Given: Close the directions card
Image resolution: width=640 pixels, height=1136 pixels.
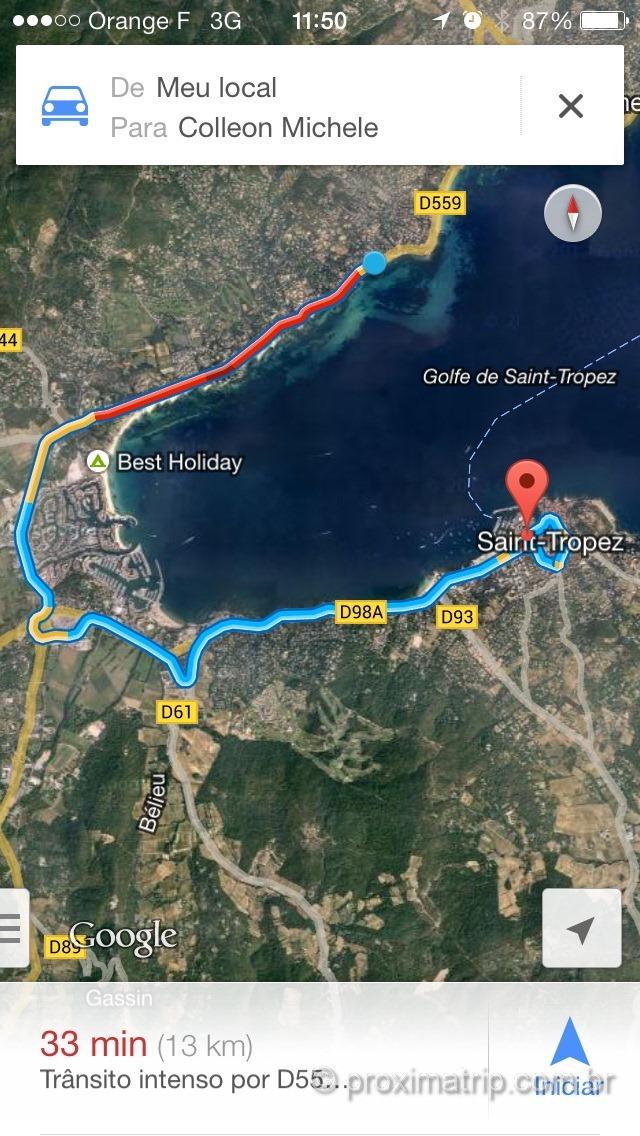Looking at the screenshot, I should (570, 106).
